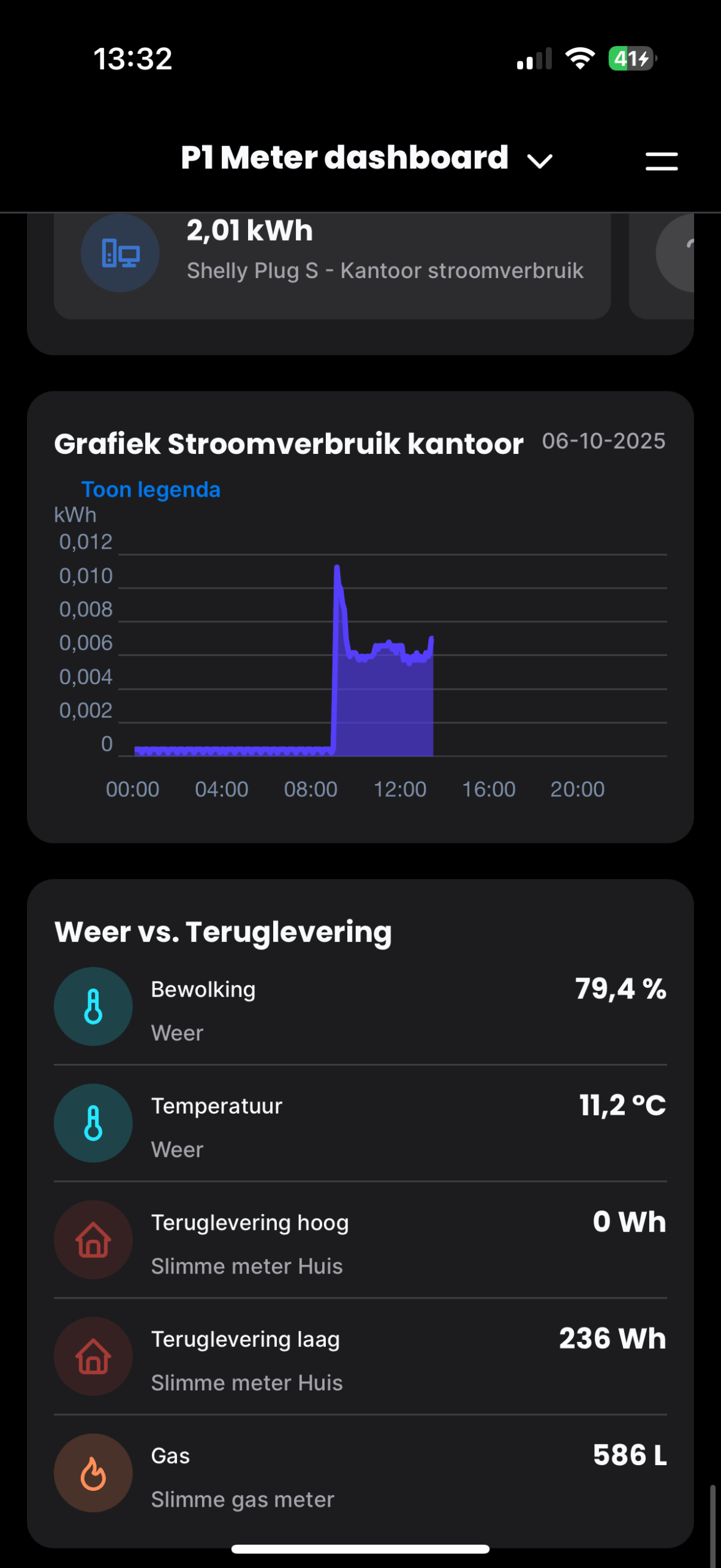Open the Temperatuur weather row

(x=360, y=1124)
